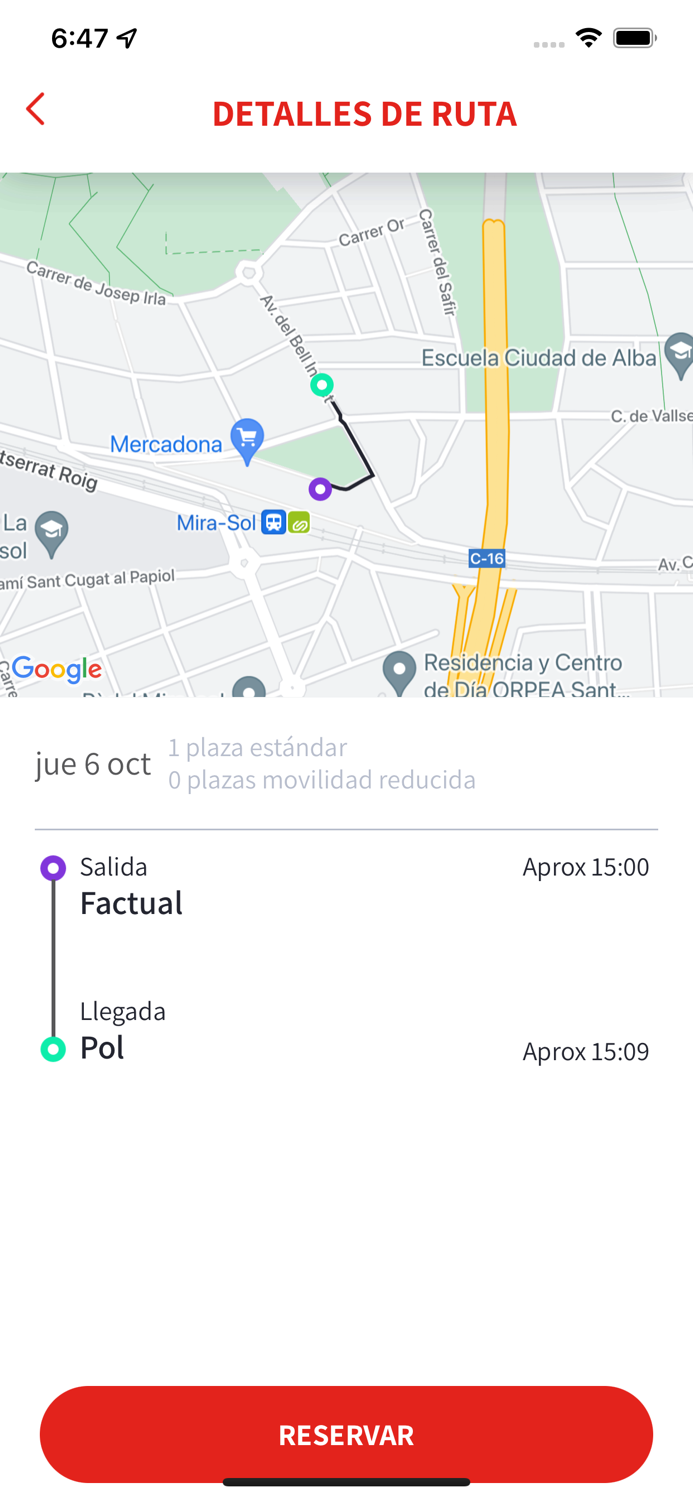Screen dimensions: 693x1500
Task: Open the Residencia ORPEA map pin
Action: click(400, 670)
